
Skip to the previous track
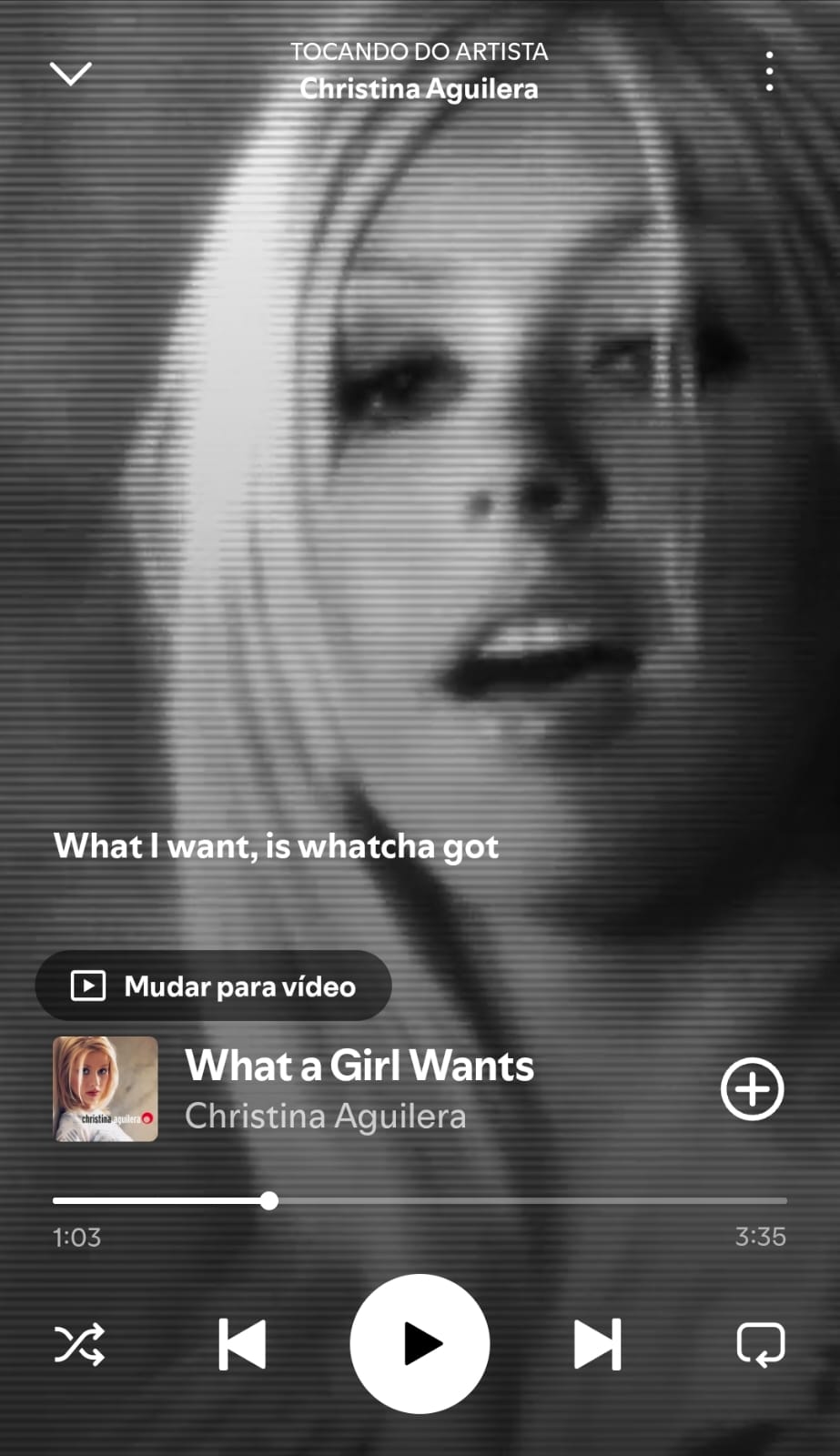240,1344
